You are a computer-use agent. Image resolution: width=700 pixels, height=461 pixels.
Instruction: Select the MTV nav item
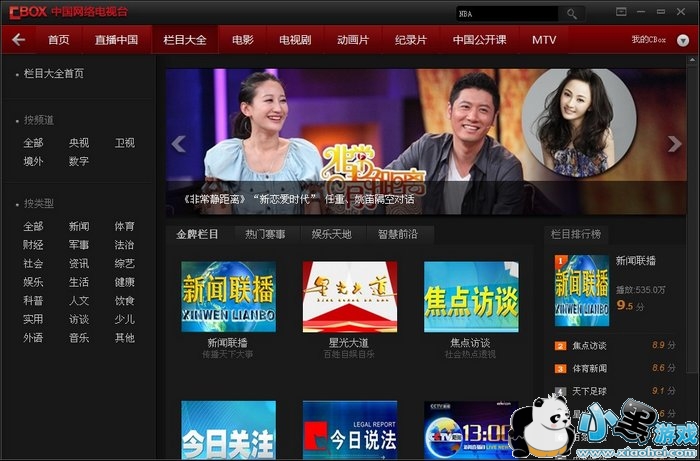pyautogui.click(x=544, y=40)
